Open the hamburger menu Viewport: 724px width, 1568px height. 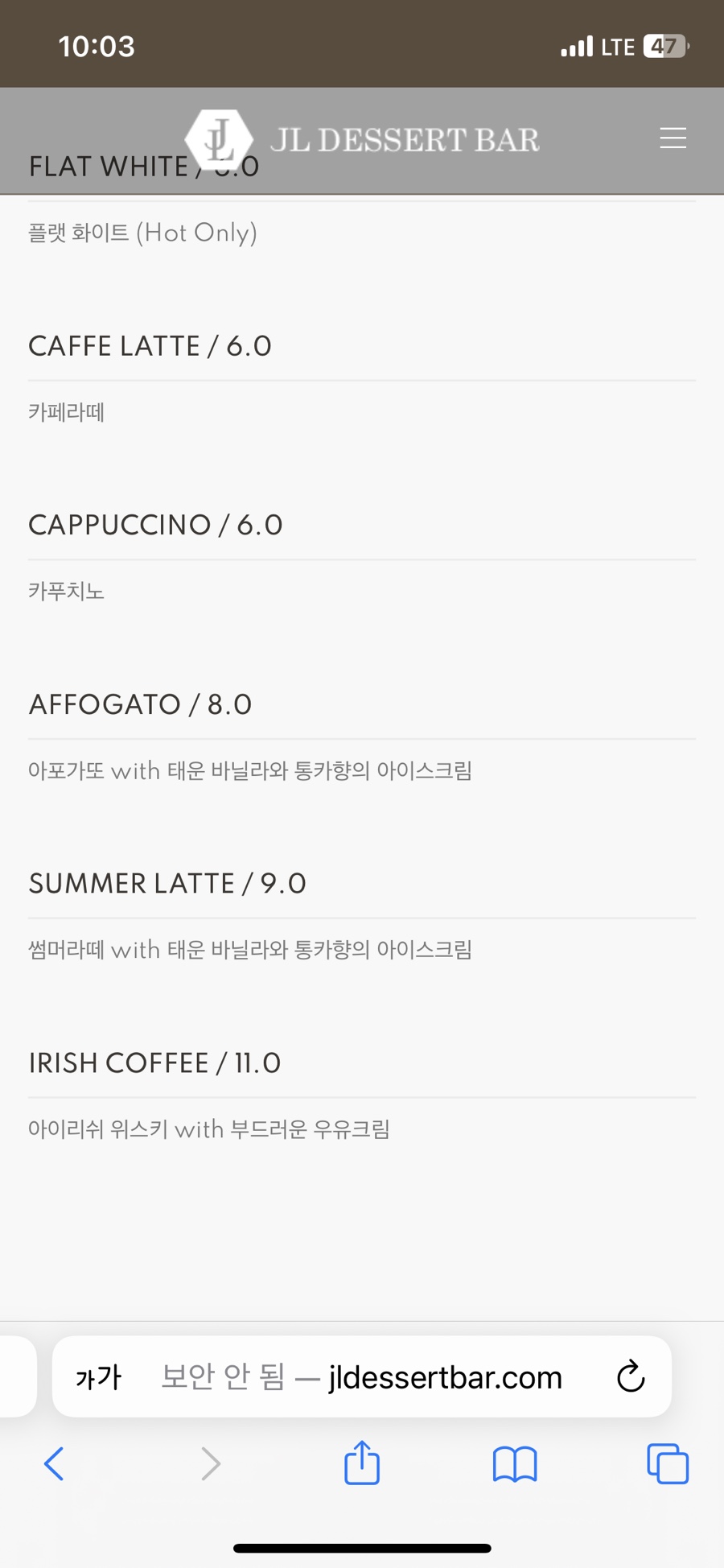[x=673, y=138]
